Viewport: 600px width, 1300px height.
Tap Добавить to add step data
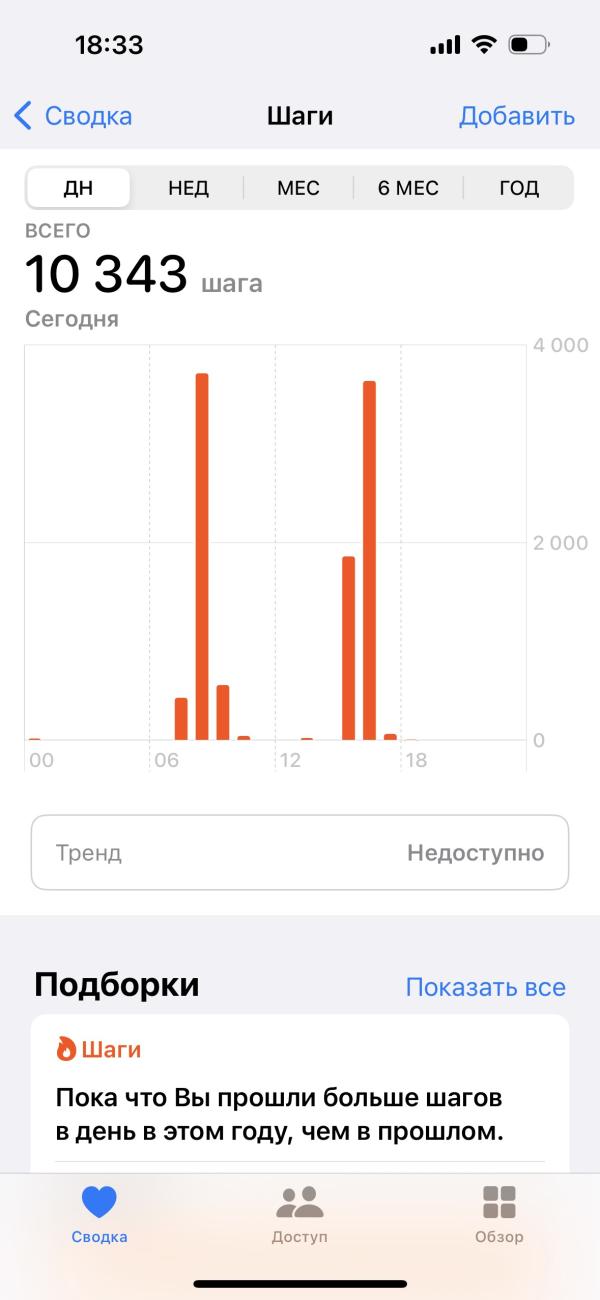coord(516,116)
